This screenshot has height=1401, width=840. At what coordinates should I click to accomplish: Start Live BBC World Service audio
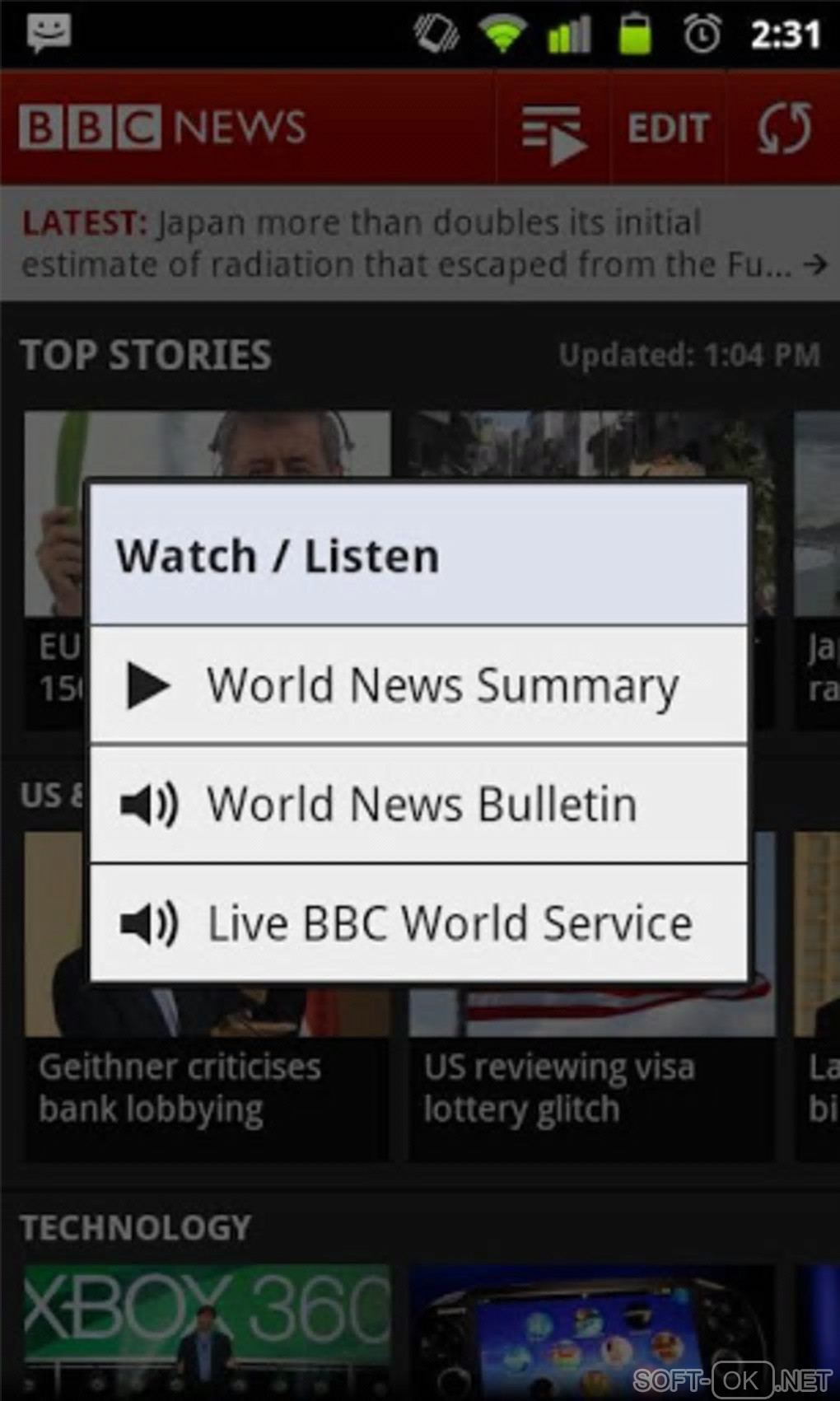coord(418,922)
